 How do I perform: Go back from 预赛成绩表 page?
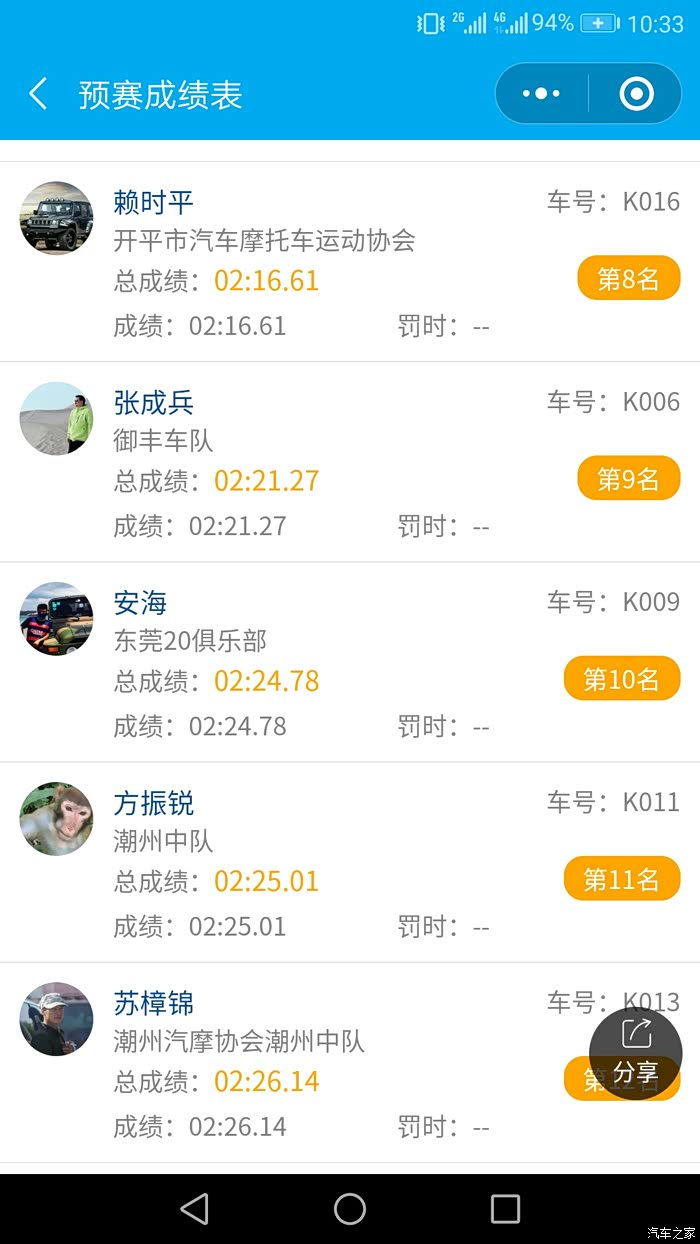[39, 95]
